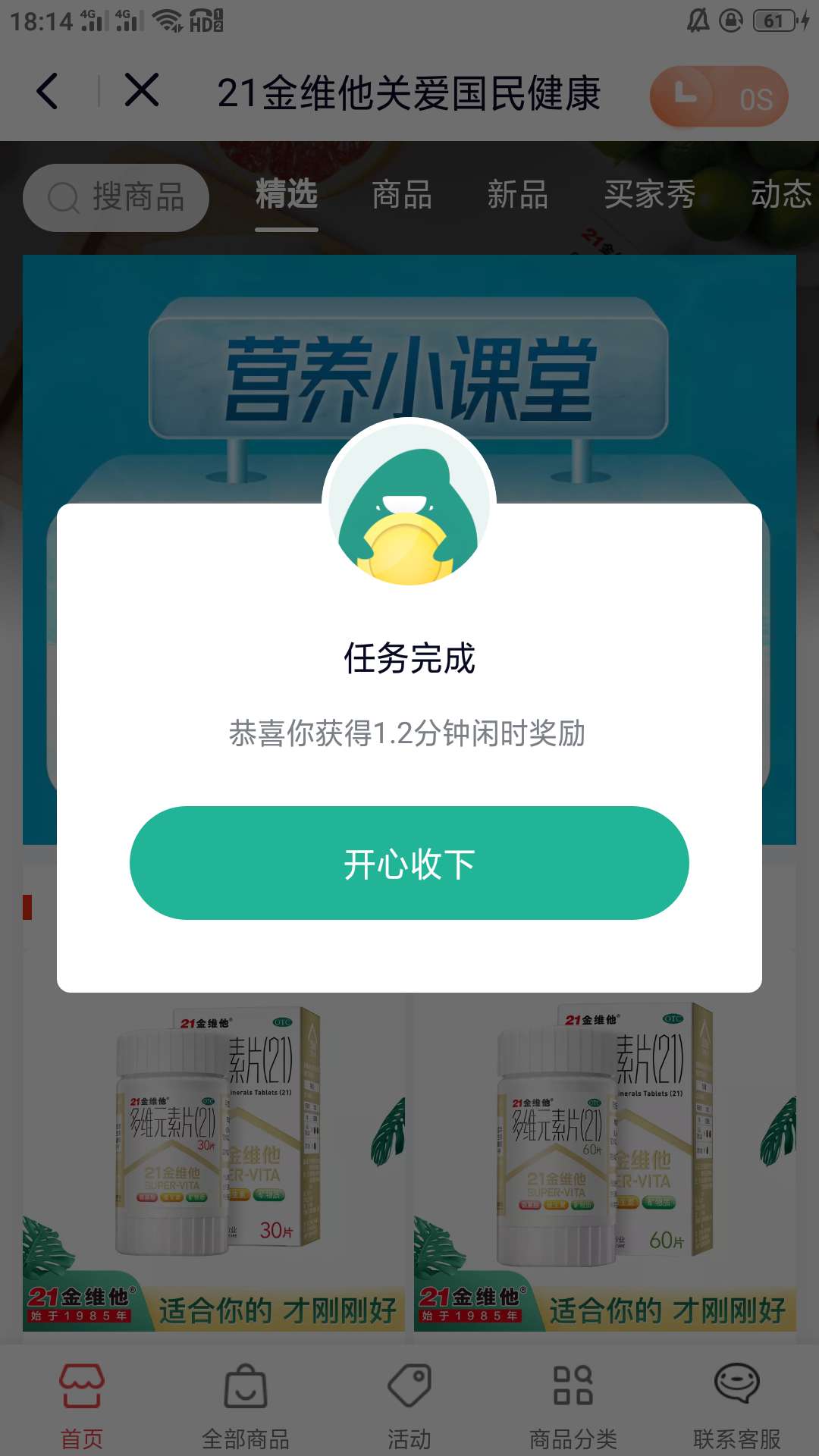Switch to the 商品 tab
This screenshot has width=819, height=1456.
coord(402,196)
